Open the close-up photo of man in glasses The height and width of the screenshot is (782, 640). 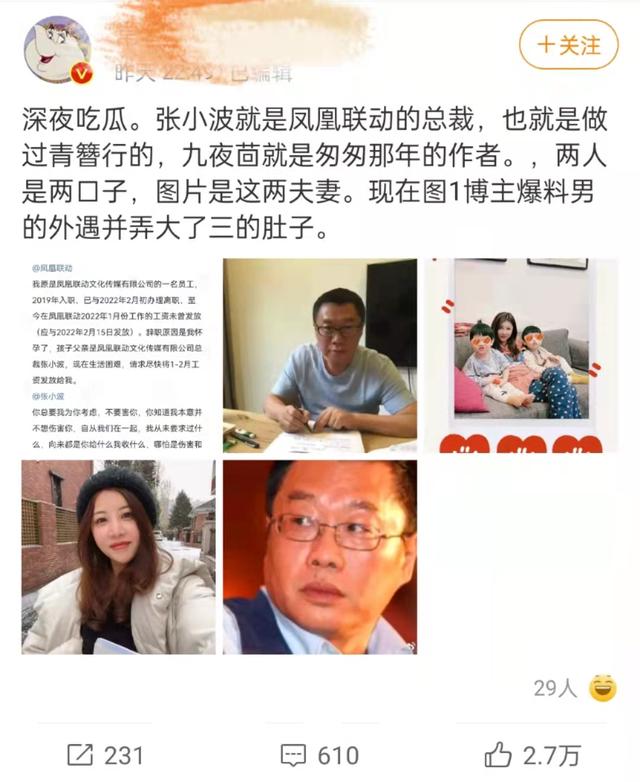[x=320, y=557]
